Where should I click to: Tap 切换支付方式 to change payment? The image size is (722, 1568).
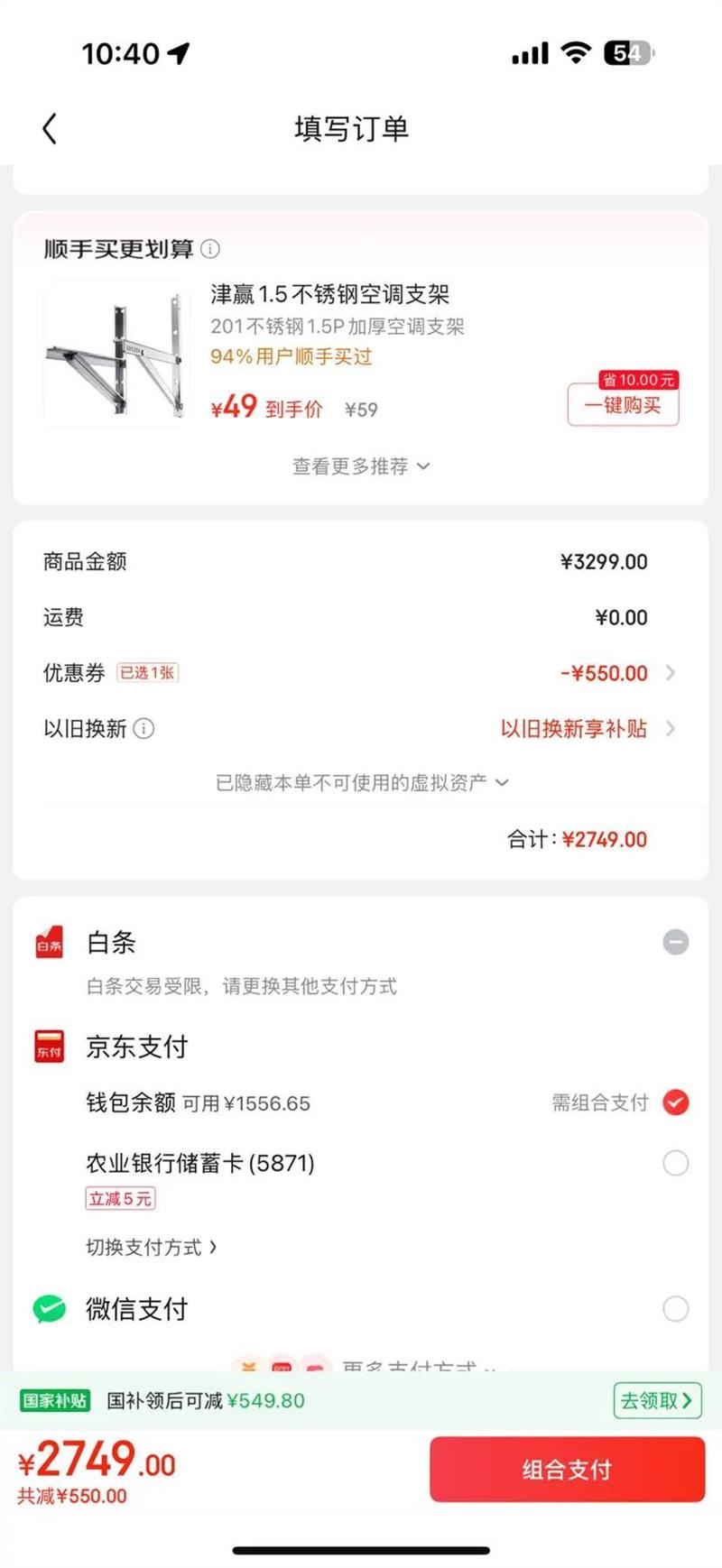tap(152, 1248)
